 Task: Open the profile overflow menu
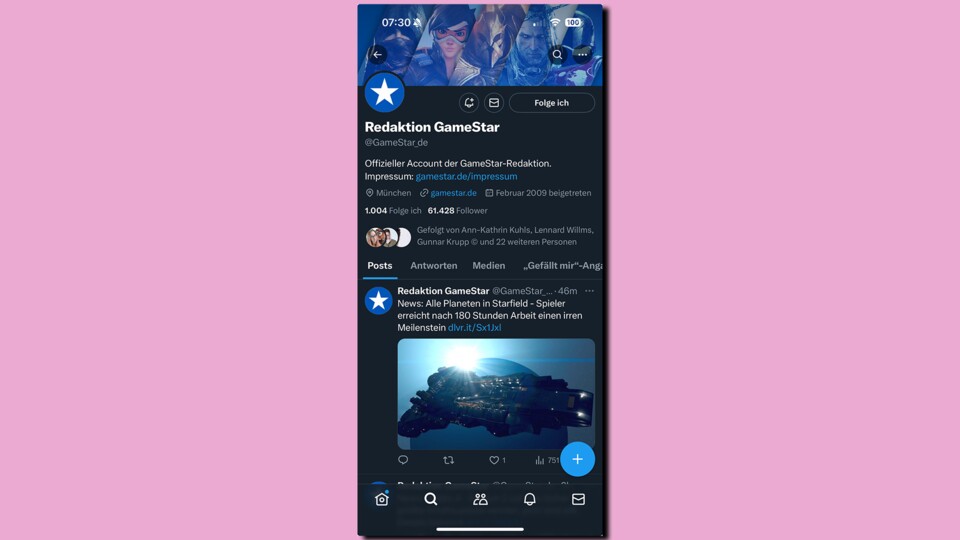[x=582, y=55]
